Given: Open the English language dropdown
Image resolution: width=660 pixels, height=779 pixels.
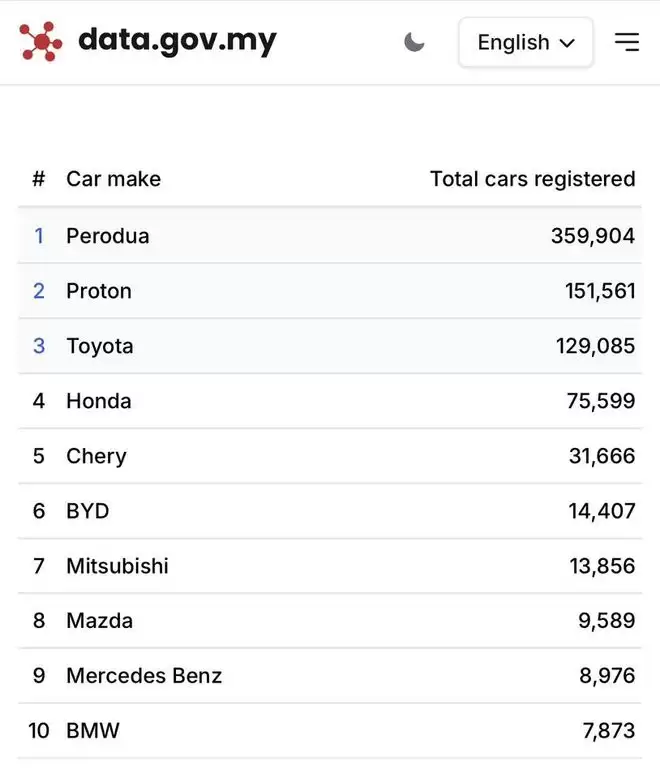Looking at the screenshot, I should 525,42.
